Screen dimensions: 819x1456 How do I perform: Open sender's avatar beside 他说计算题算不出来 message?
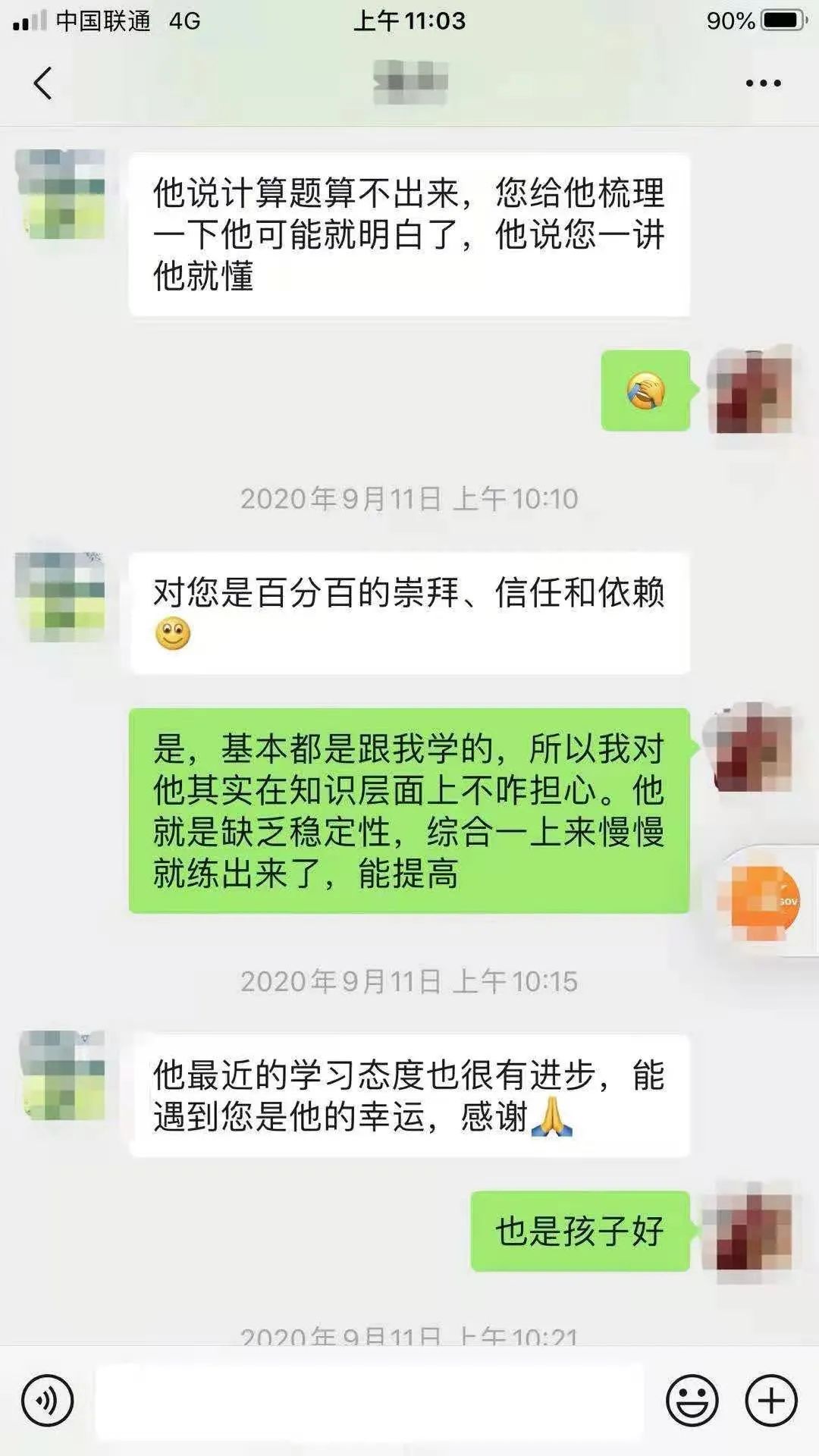point(61,194)
